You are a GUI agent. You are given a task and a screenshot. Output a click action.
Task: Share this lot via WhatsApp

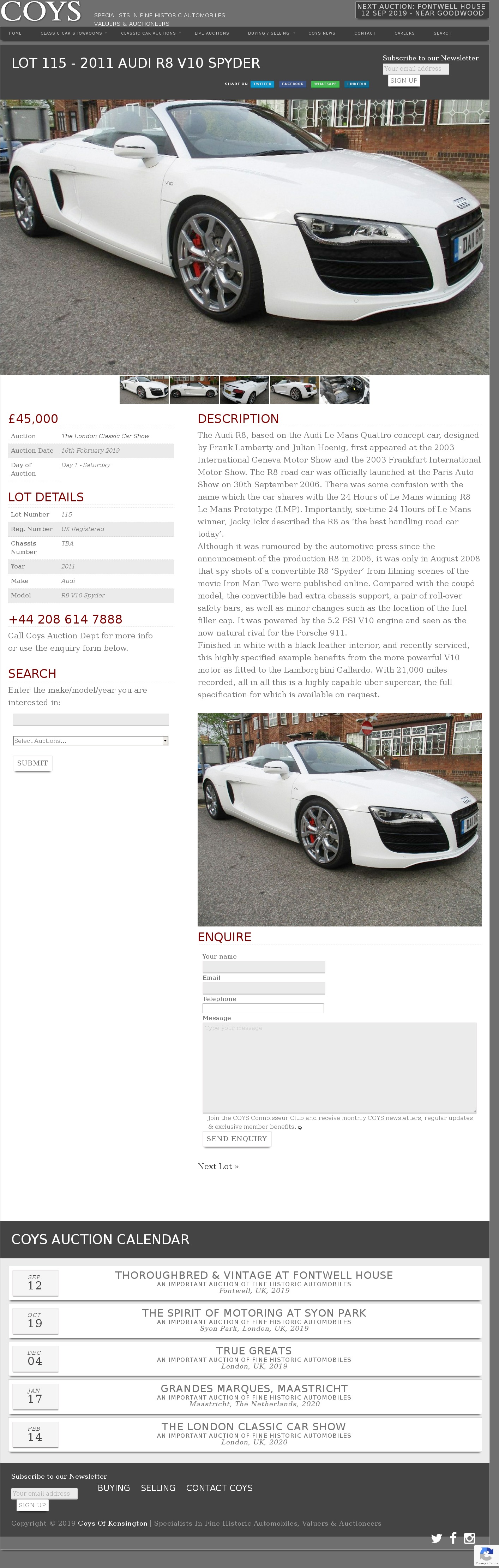pyautogui.click(x=325, y=84)
